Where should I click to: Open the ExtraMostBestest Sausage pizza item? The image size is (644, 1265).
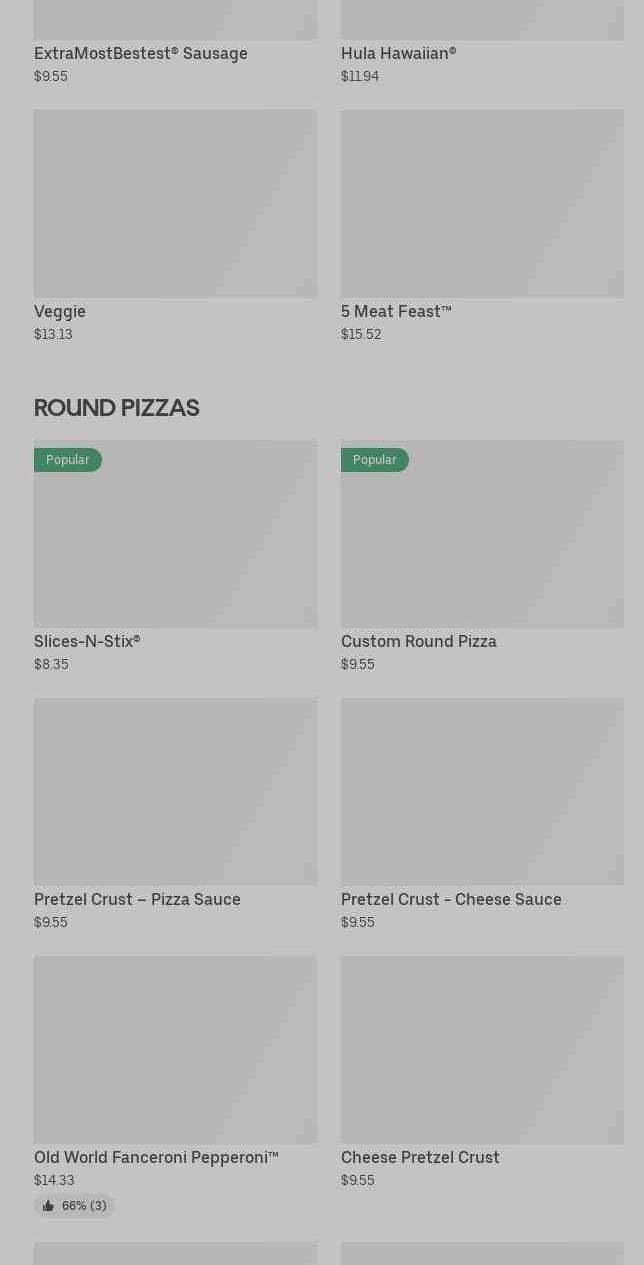tap(141, 53)
